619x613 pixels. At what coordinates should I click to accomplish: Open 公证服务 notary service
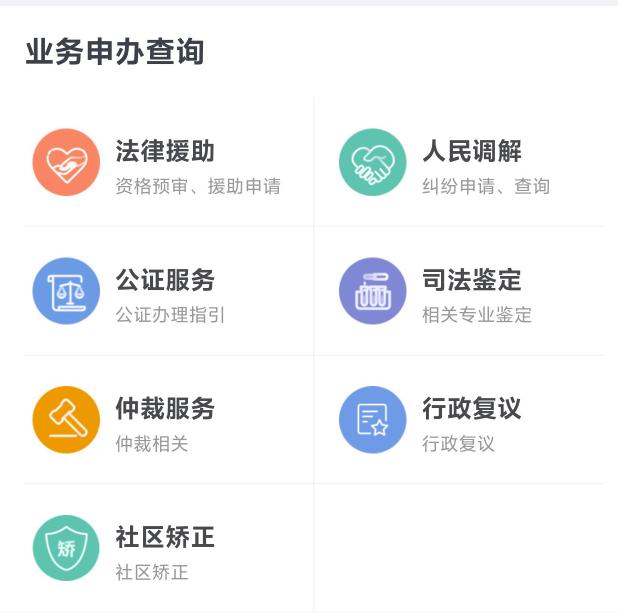[165, 291]
